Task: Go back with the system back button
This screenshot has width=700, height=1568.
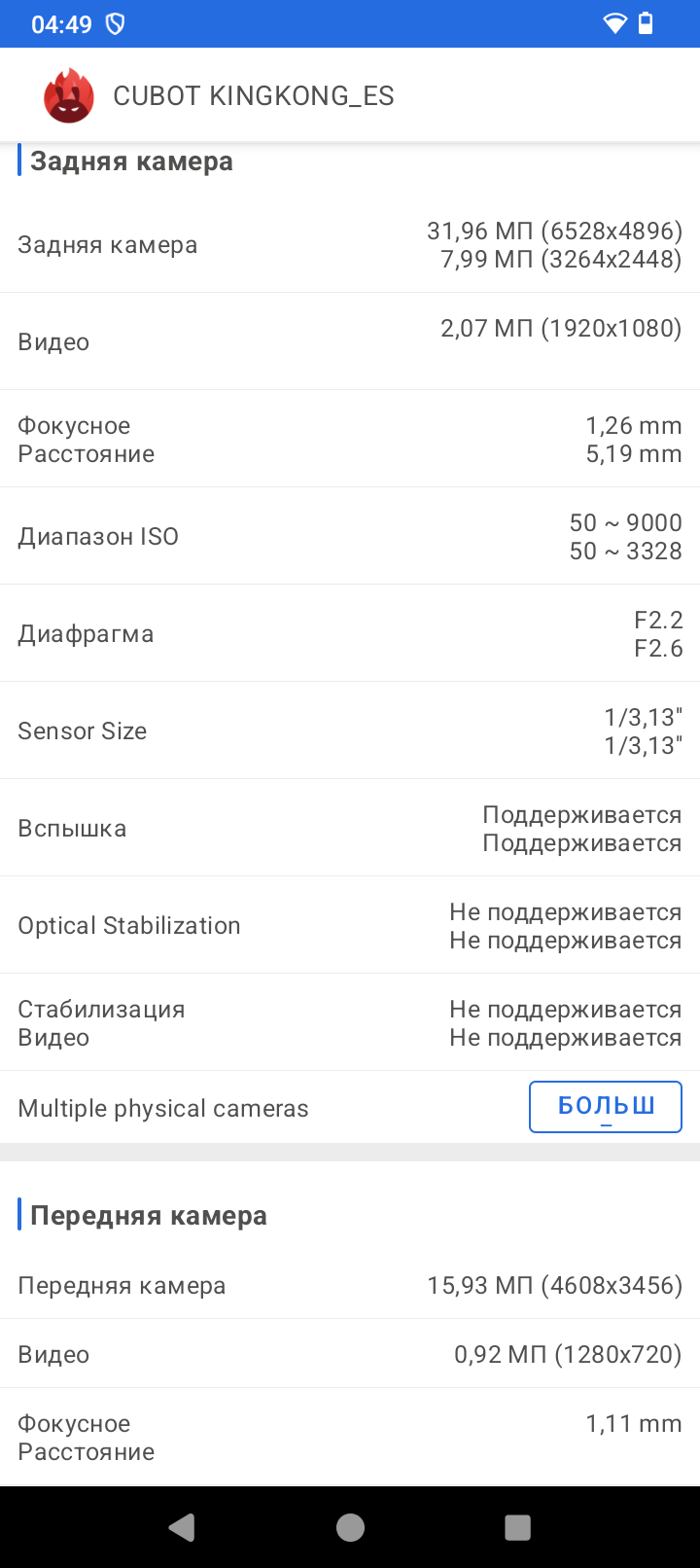Action: (182, 1527)
